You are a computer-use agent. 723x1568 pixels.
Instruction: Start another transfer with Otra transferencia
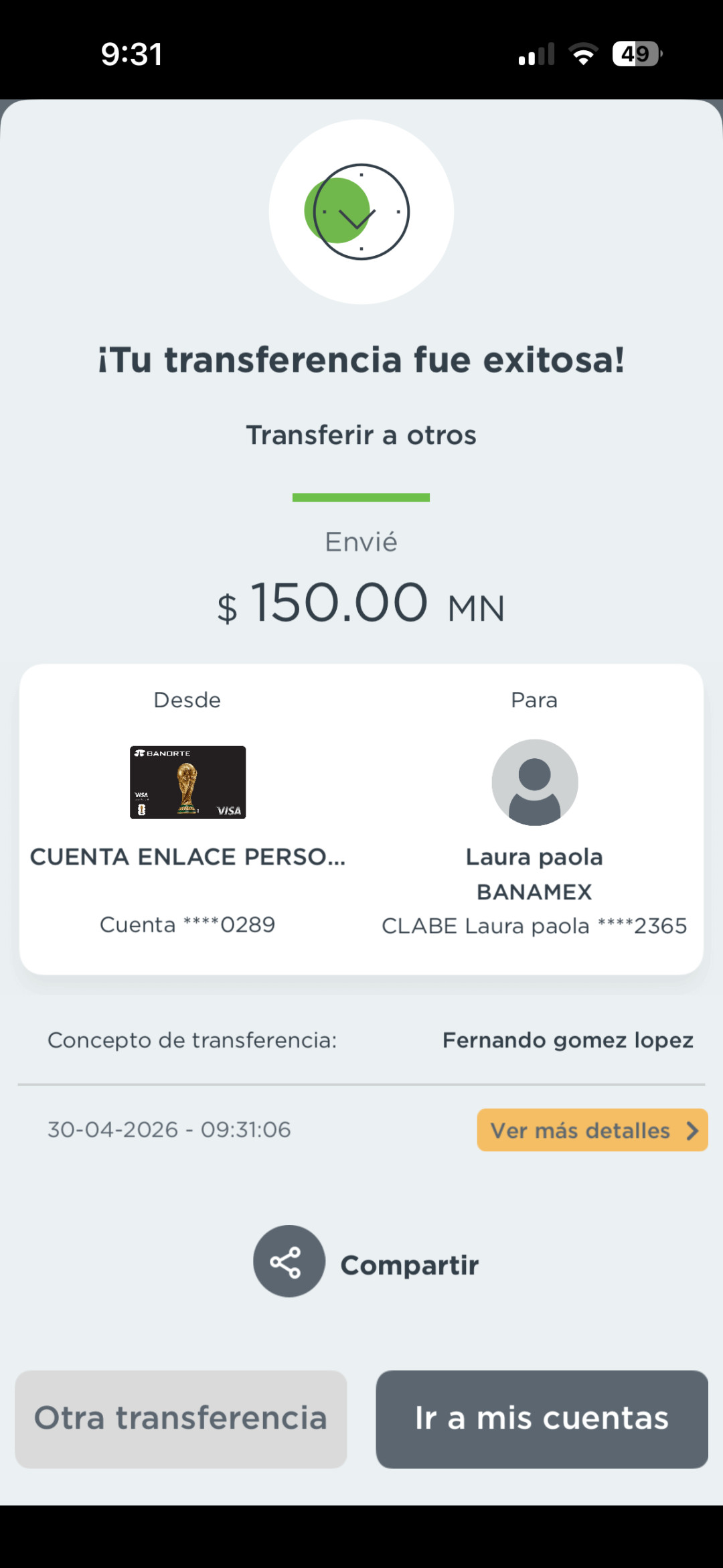[181, 1419]
